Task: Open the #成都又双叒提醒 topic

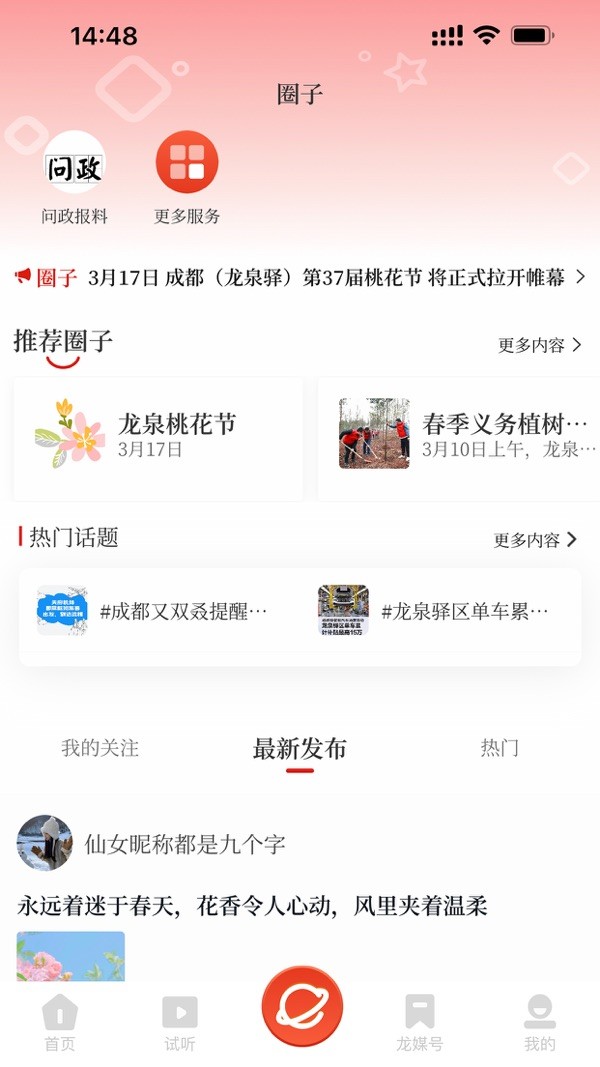Action: [155, 611]
